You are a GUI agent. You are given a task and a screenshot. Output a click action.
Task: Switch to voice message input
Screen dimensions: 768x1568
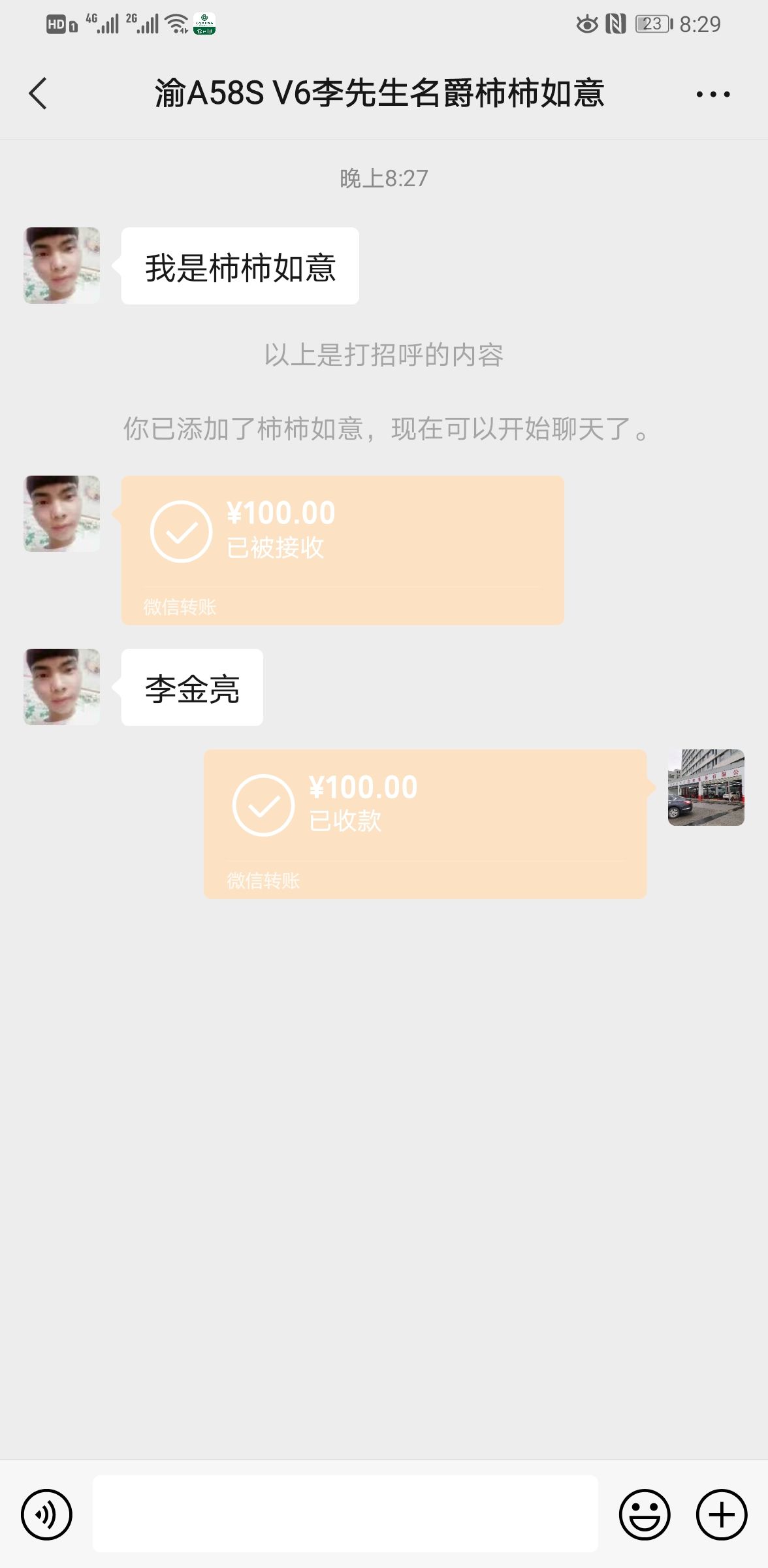(46, 1514)
